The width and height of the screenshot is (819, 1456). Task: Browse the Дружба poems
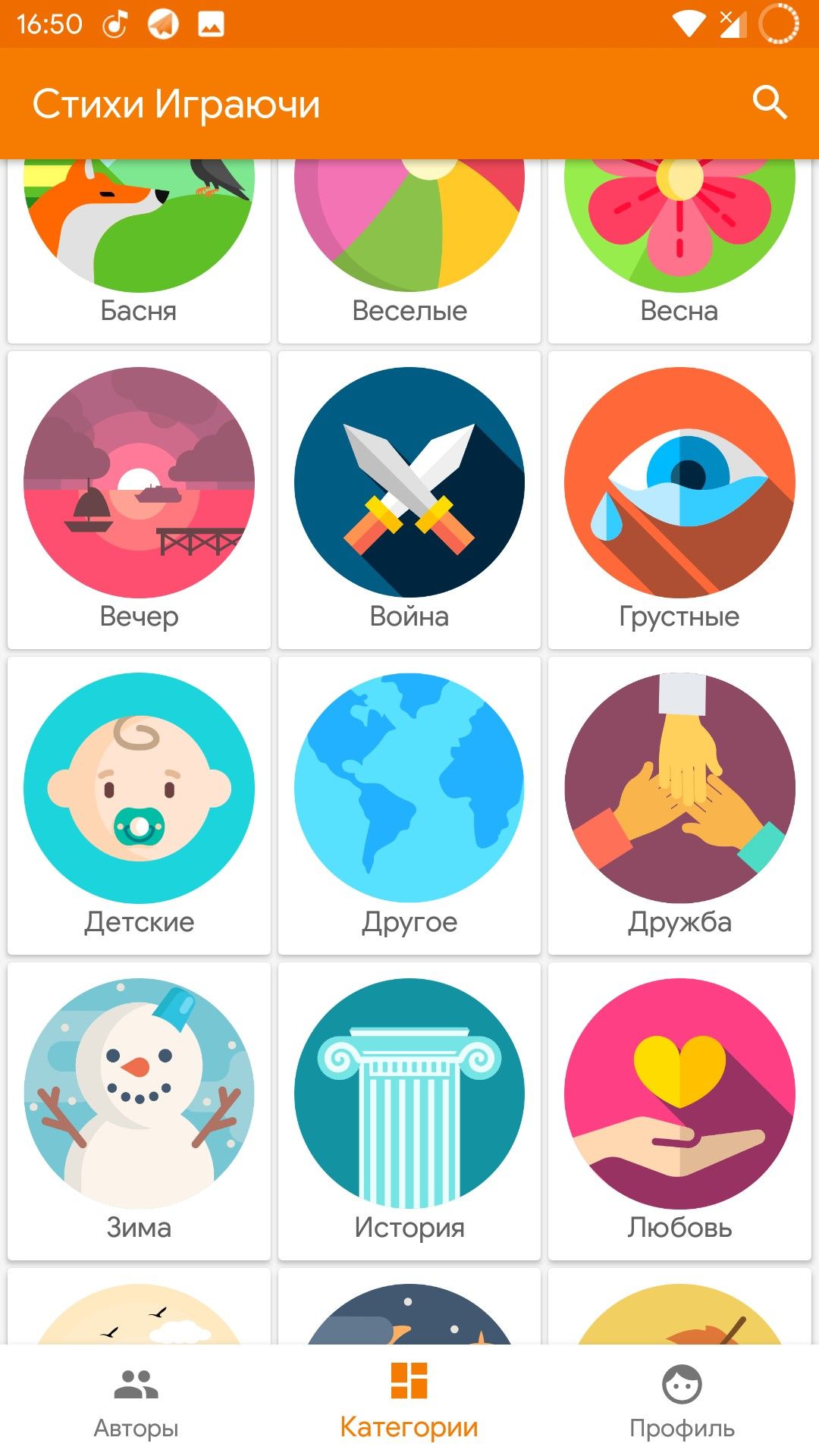[x=679, y=805]
